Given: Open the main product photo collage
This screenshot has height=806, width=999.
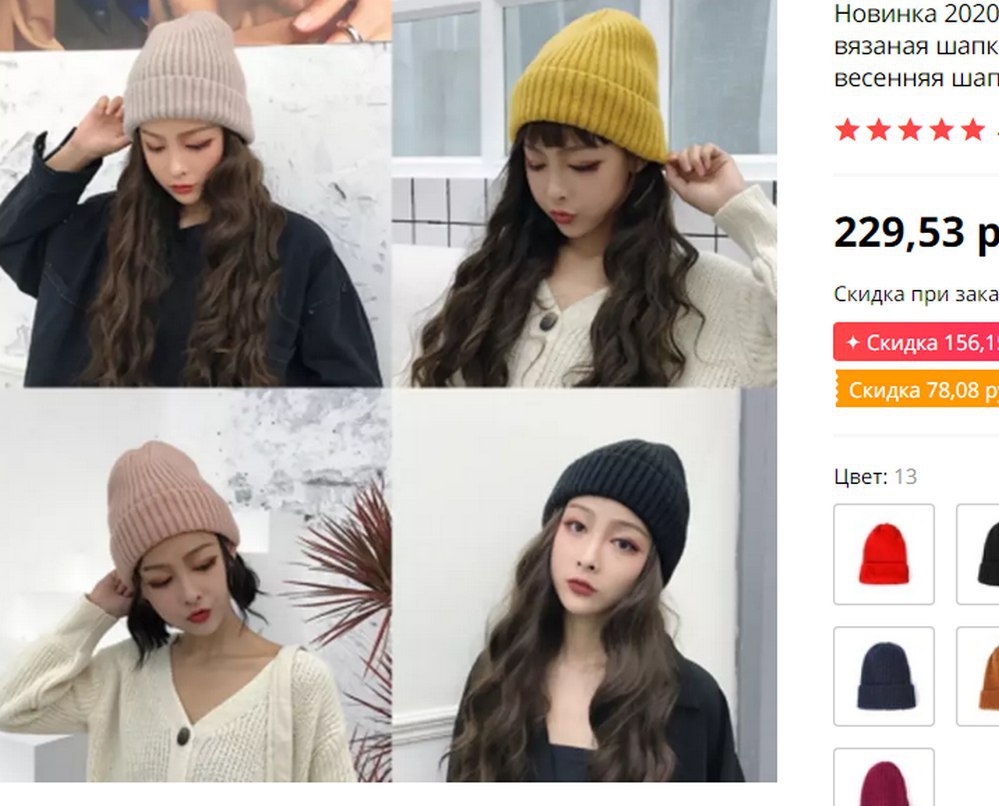Looking at the screenshot, I should (388, 391).
